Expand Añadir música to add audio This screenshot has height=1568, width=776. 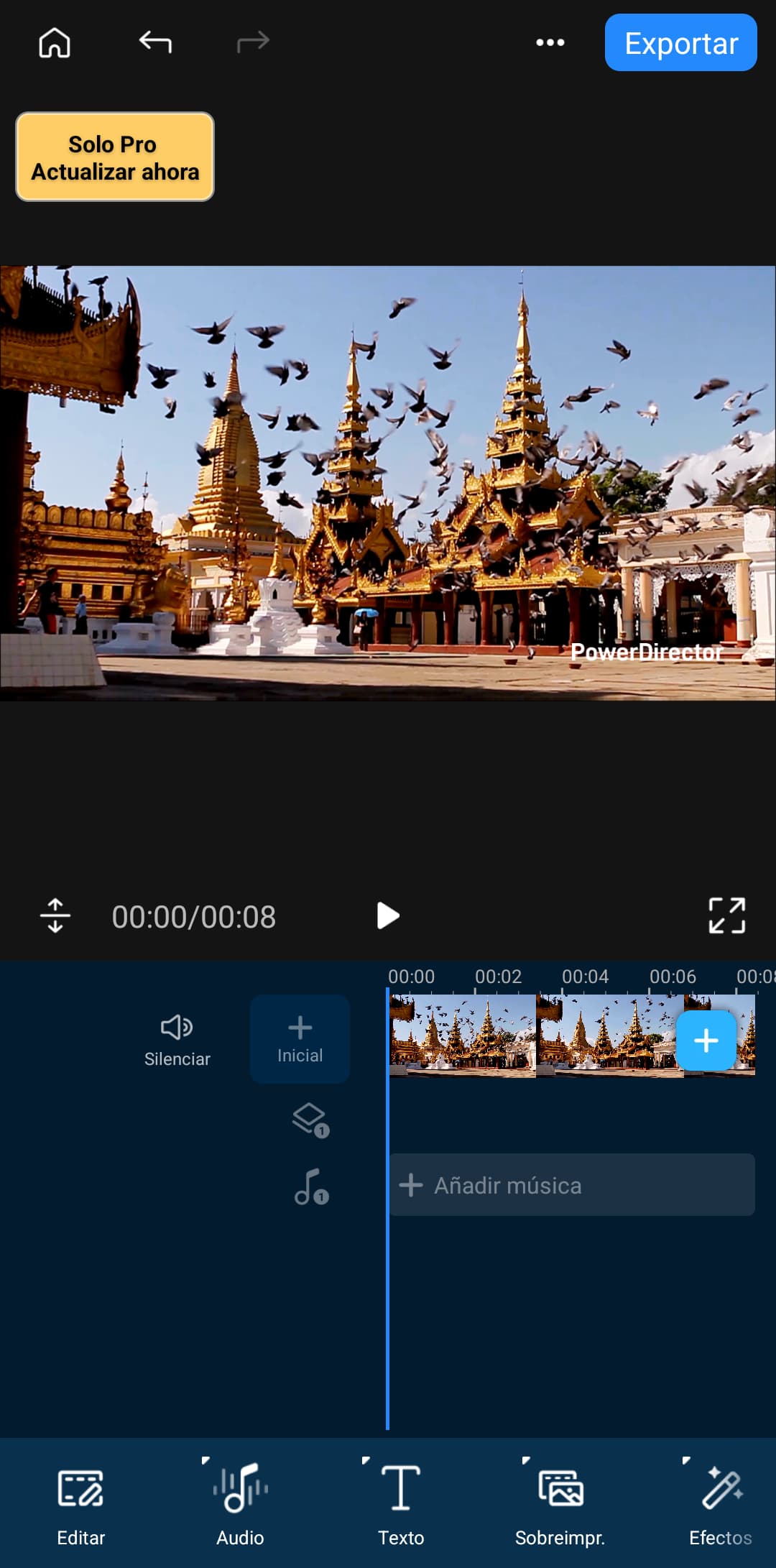pos(571,1185)
